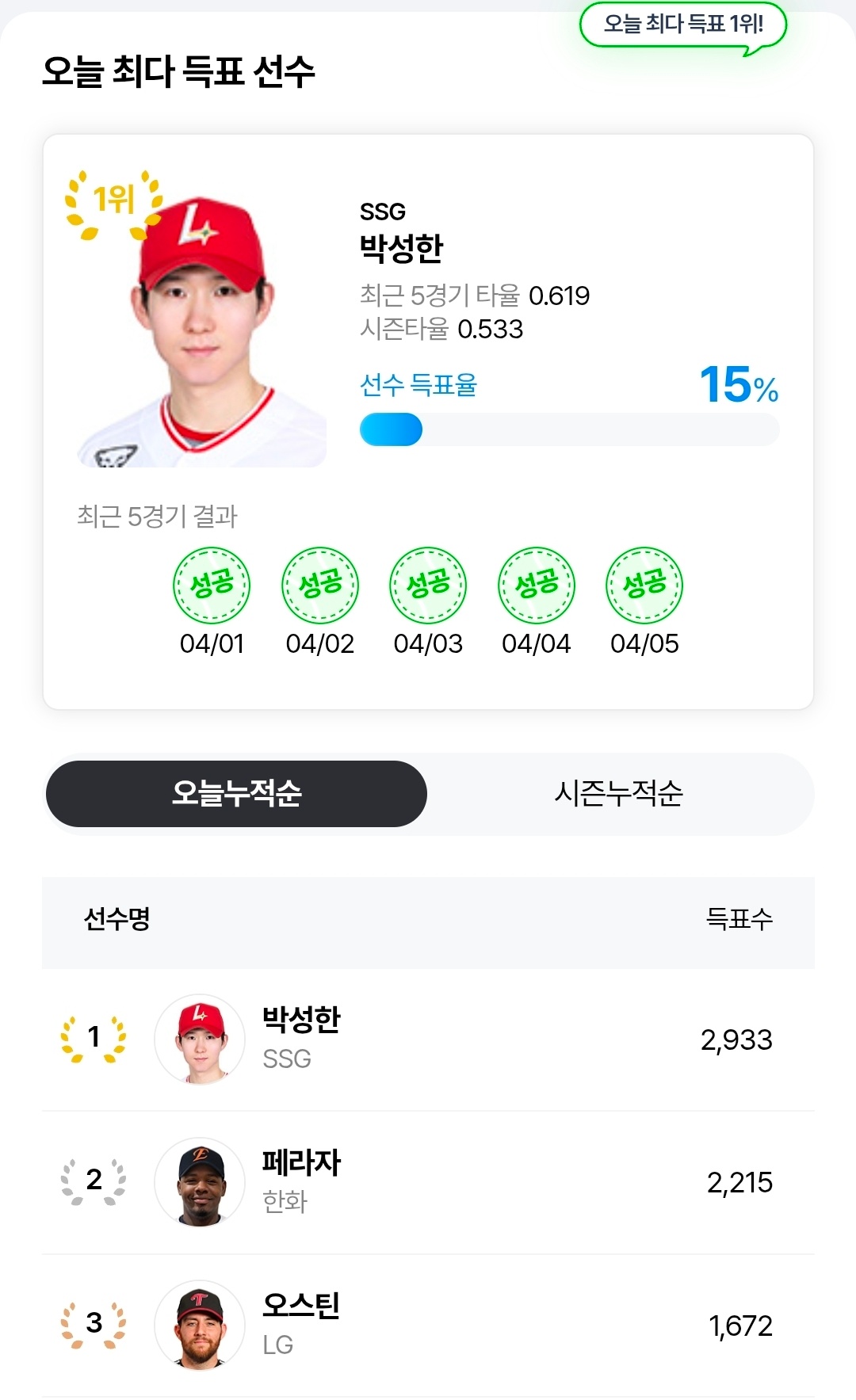Switch to the 시즌누적순 tab

click(x=618, y=793)
